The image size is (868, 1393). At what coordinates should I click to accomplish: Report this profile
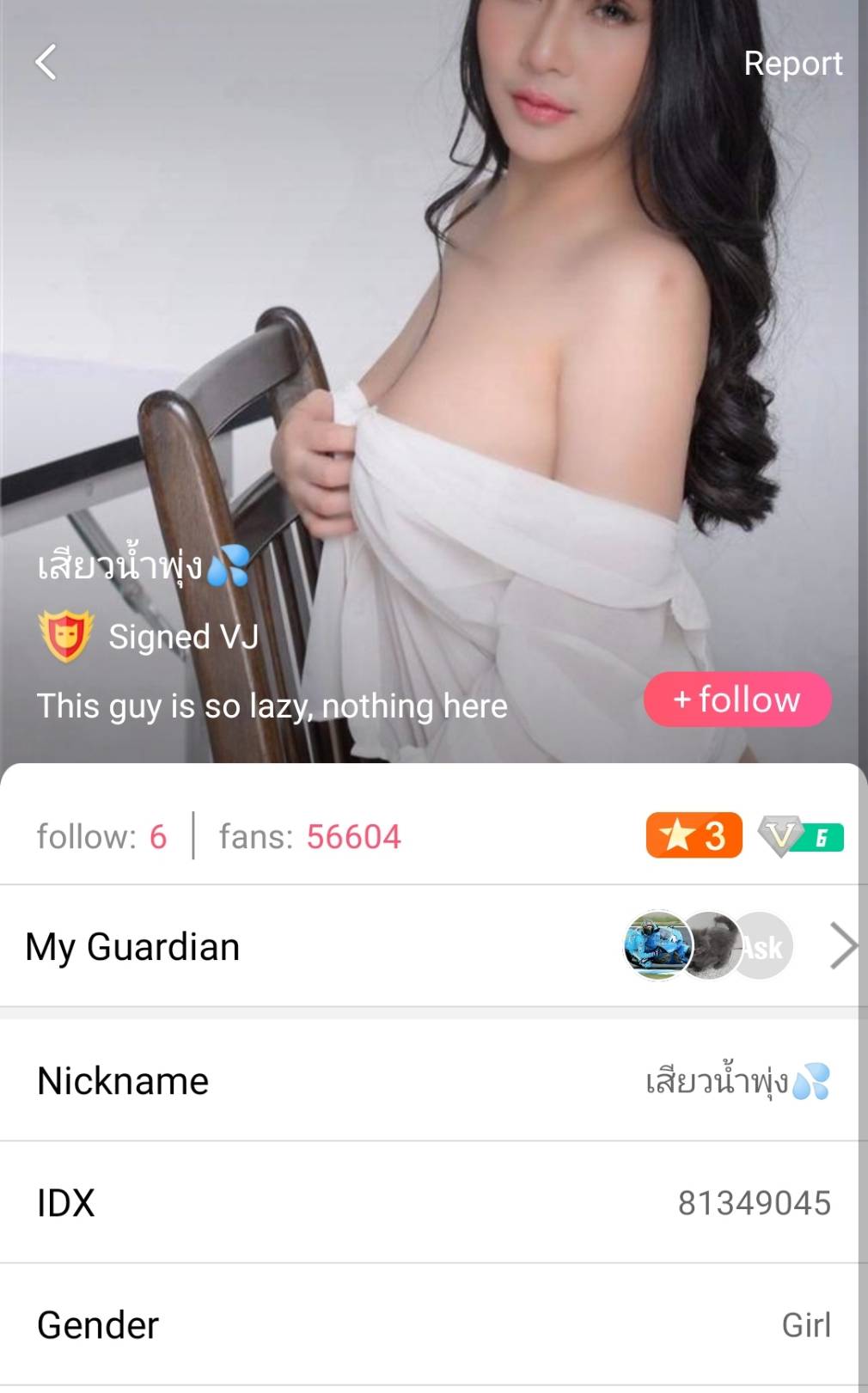pyautogui.click(x=792, y=64)
